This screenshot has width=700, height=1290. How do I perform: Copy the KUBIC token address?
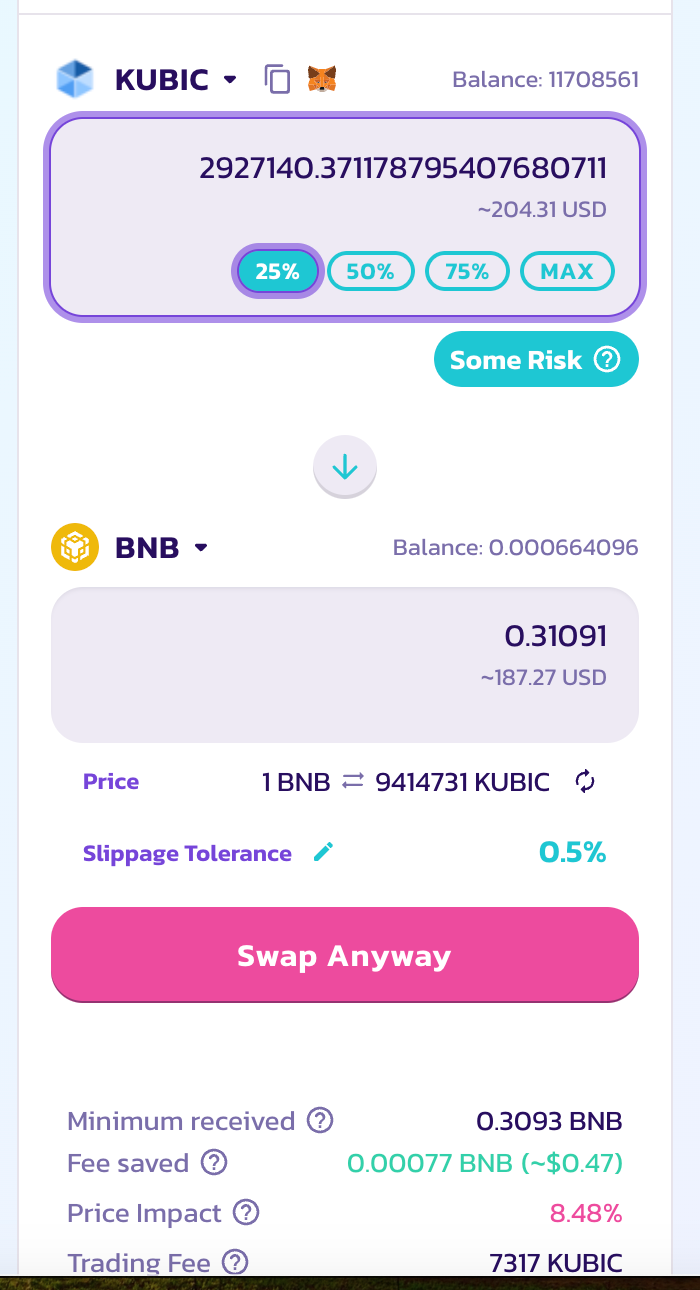[277, 79]
